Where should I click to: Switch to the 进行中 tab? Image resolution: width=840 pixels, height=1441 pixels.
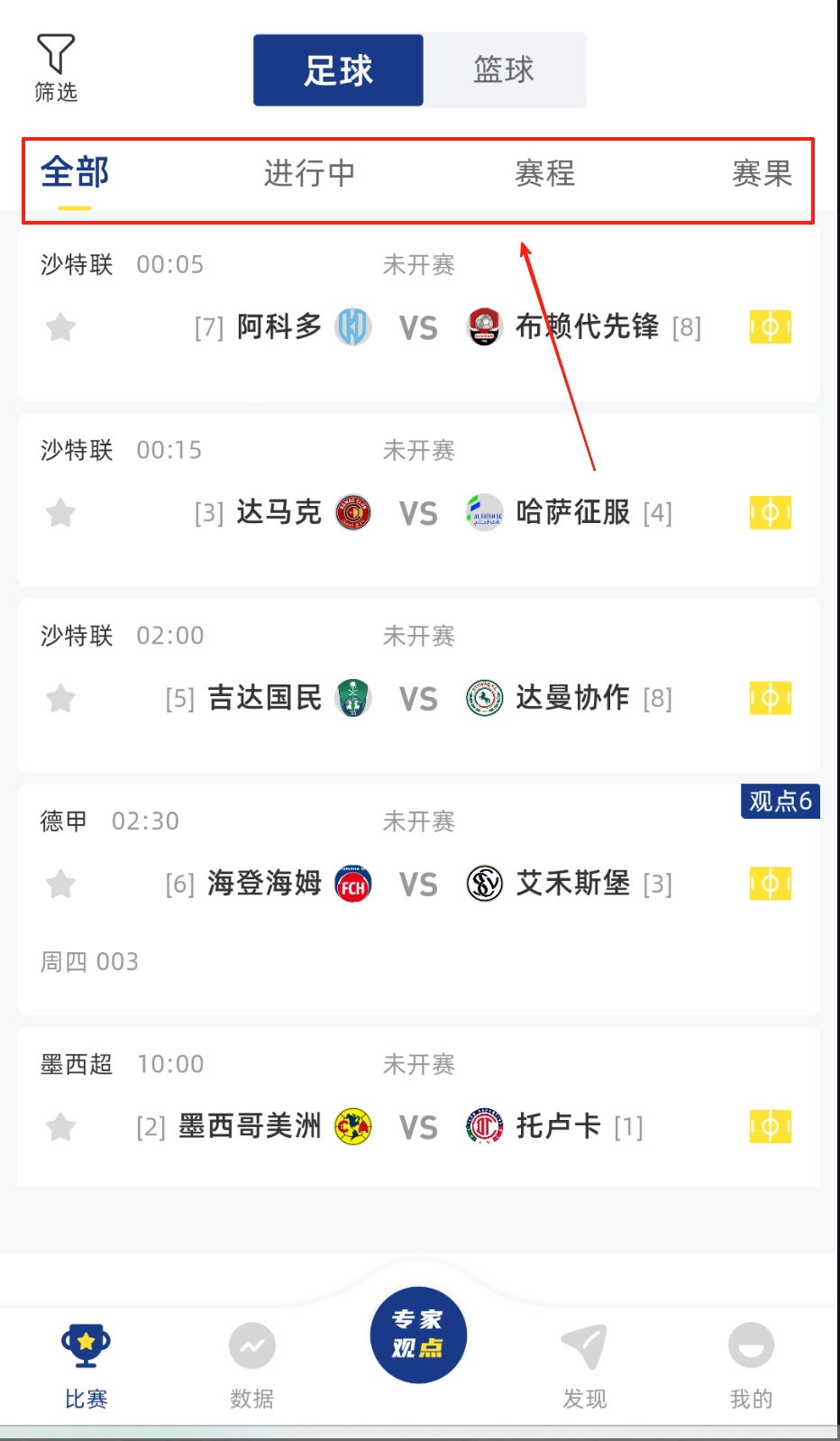(x=309, y=173)
